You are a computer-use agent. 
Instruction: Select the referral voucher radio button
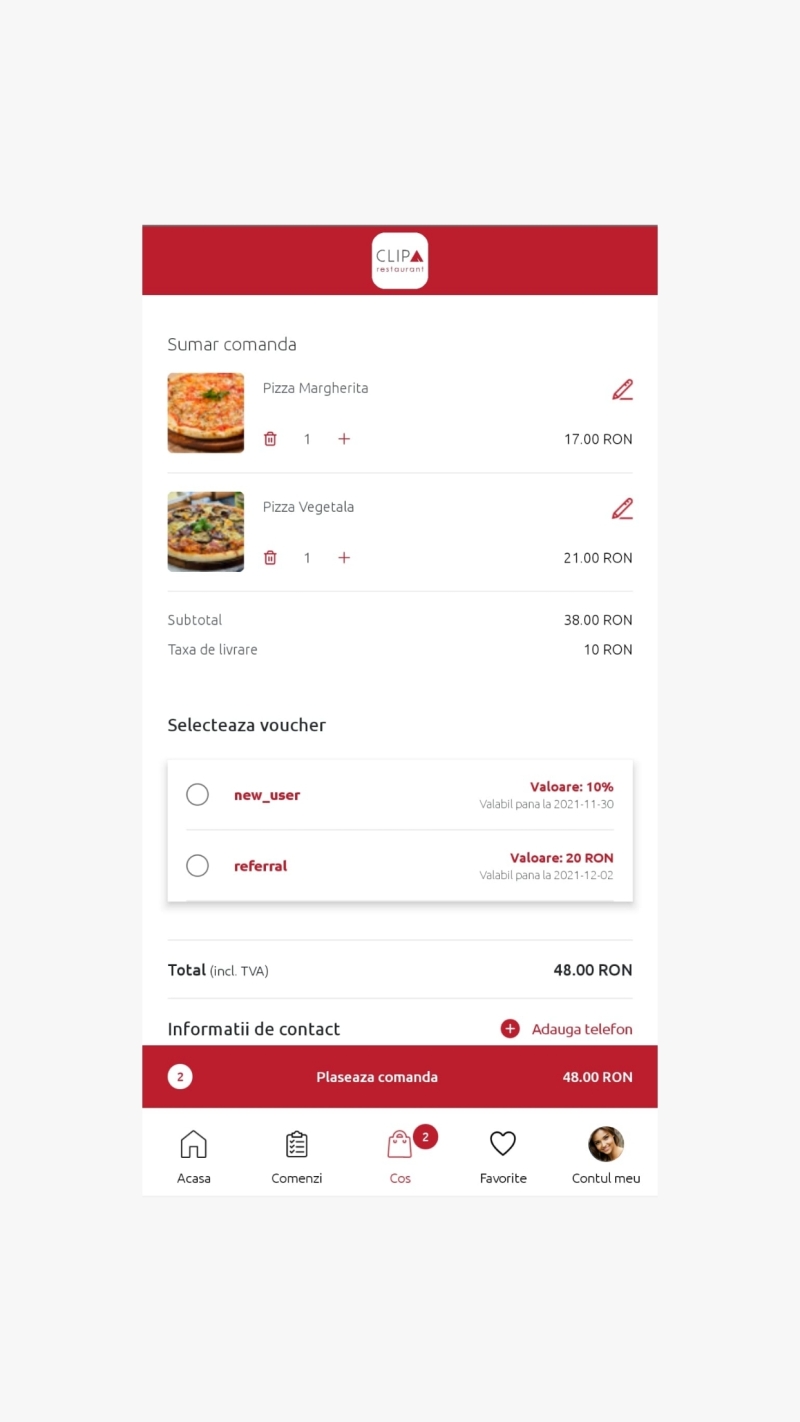[x=197, y=865]
